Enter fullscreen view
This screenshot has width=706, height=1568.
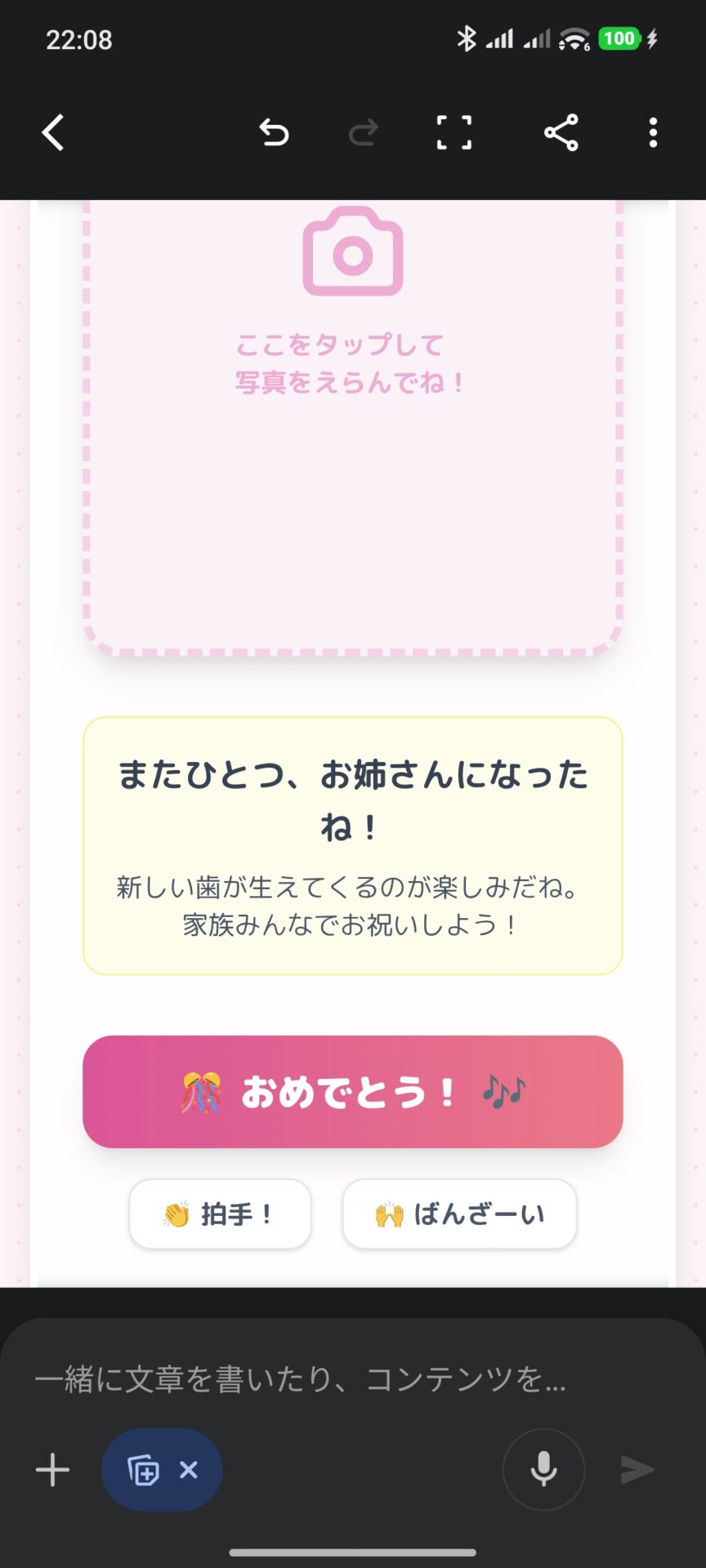(454, 132)
